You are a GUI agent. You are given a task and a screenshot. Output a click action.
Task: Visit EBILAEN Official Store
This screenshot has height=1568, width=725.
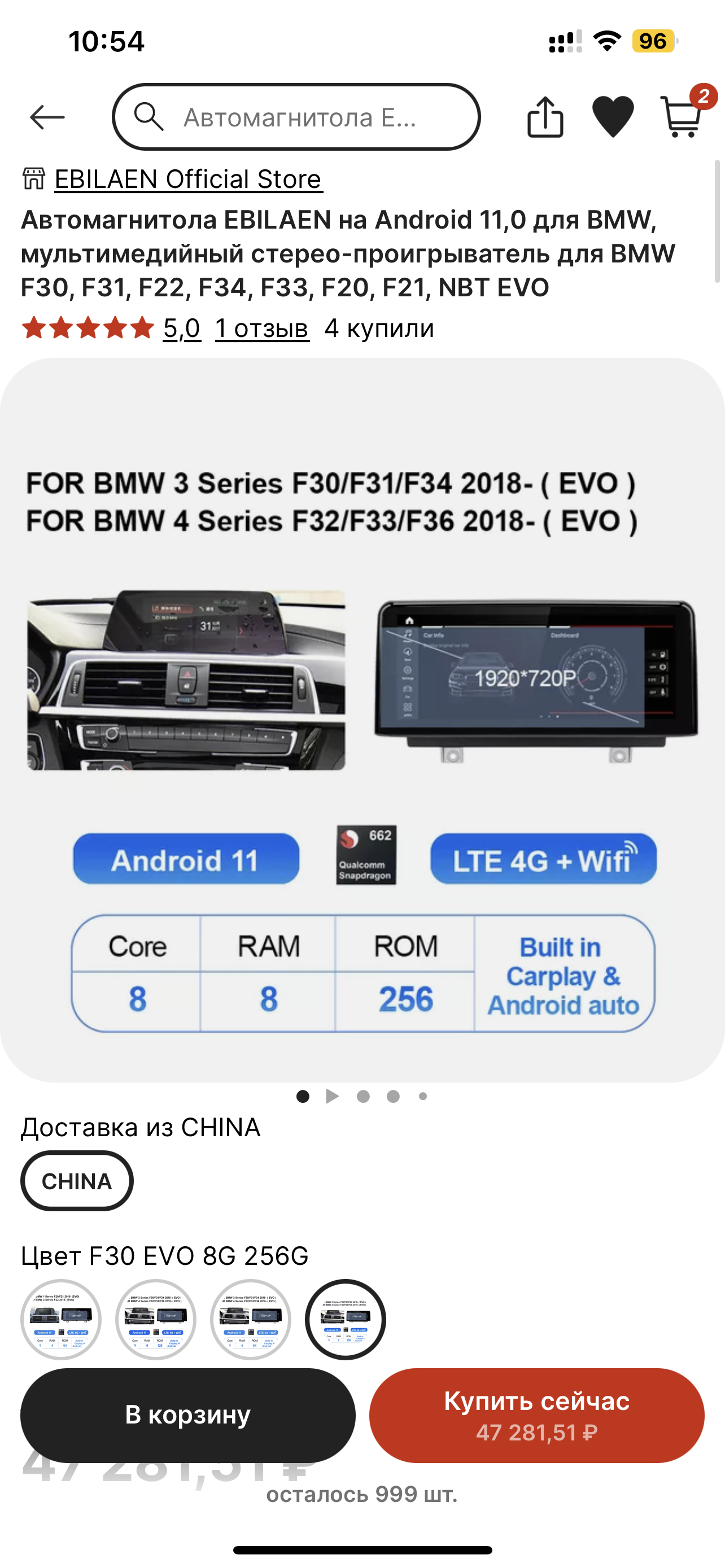click(x=188, y=179)
